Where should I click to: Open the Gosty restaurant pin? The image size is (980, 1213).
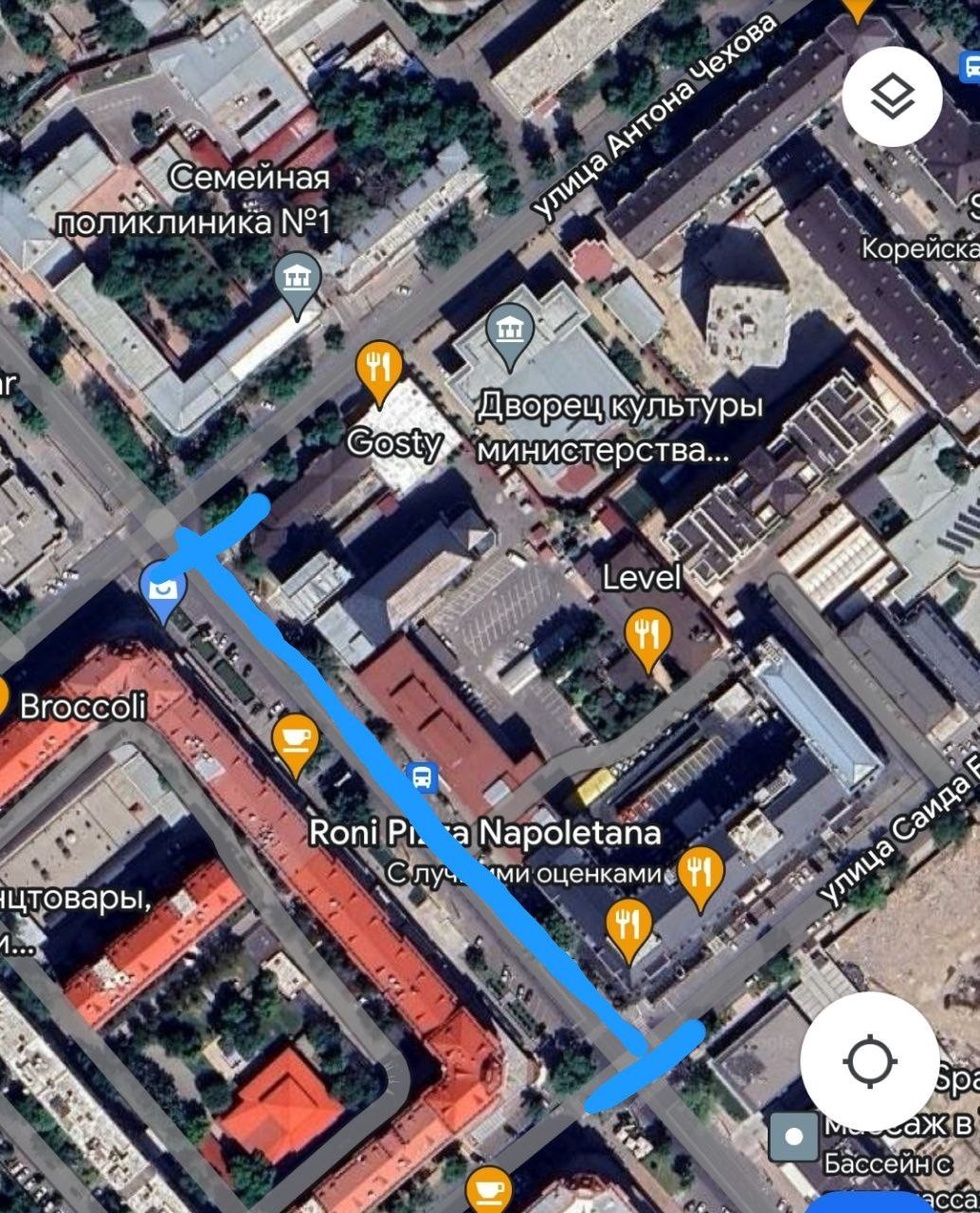click(x=379, y=371)
